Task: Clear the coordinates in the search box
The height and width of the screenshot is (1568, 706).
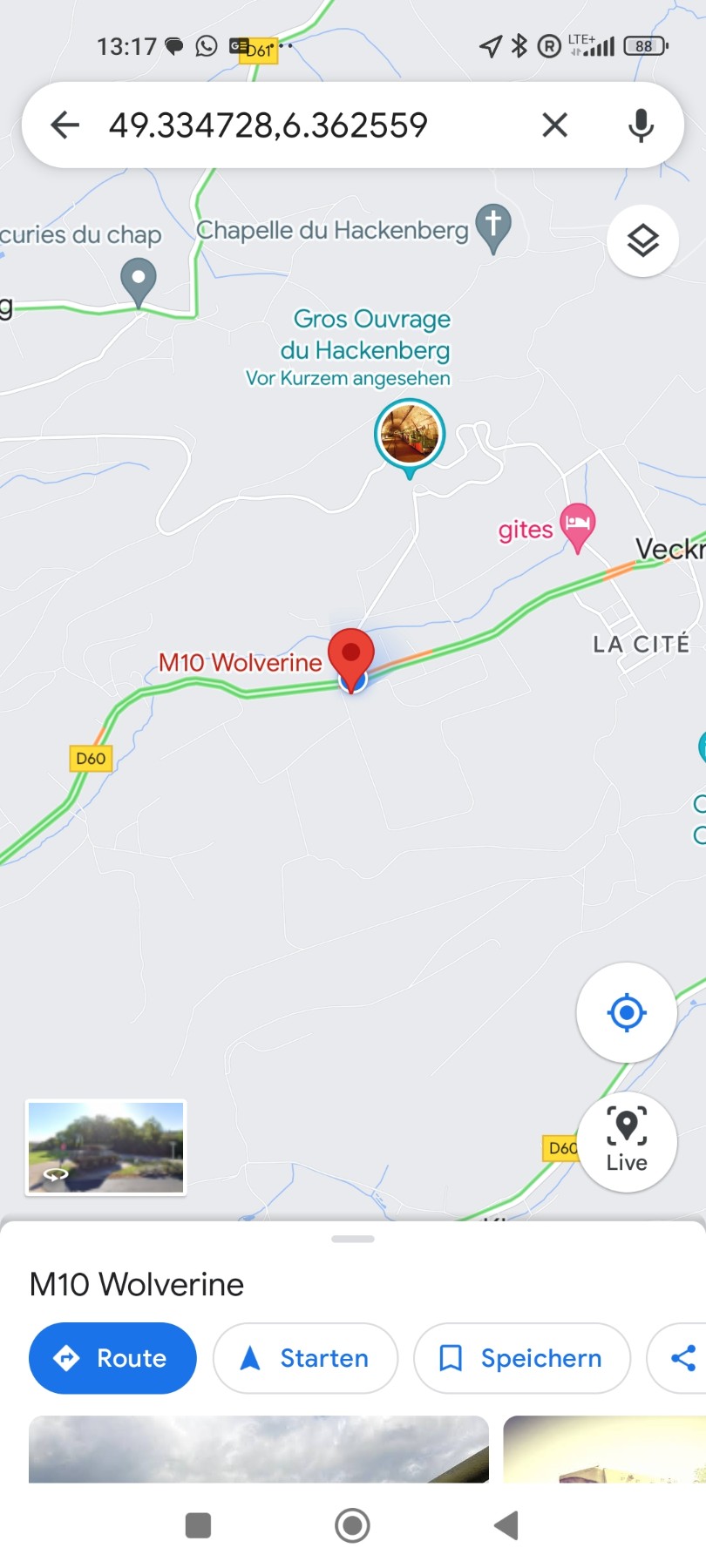Action: pos(554,125)
